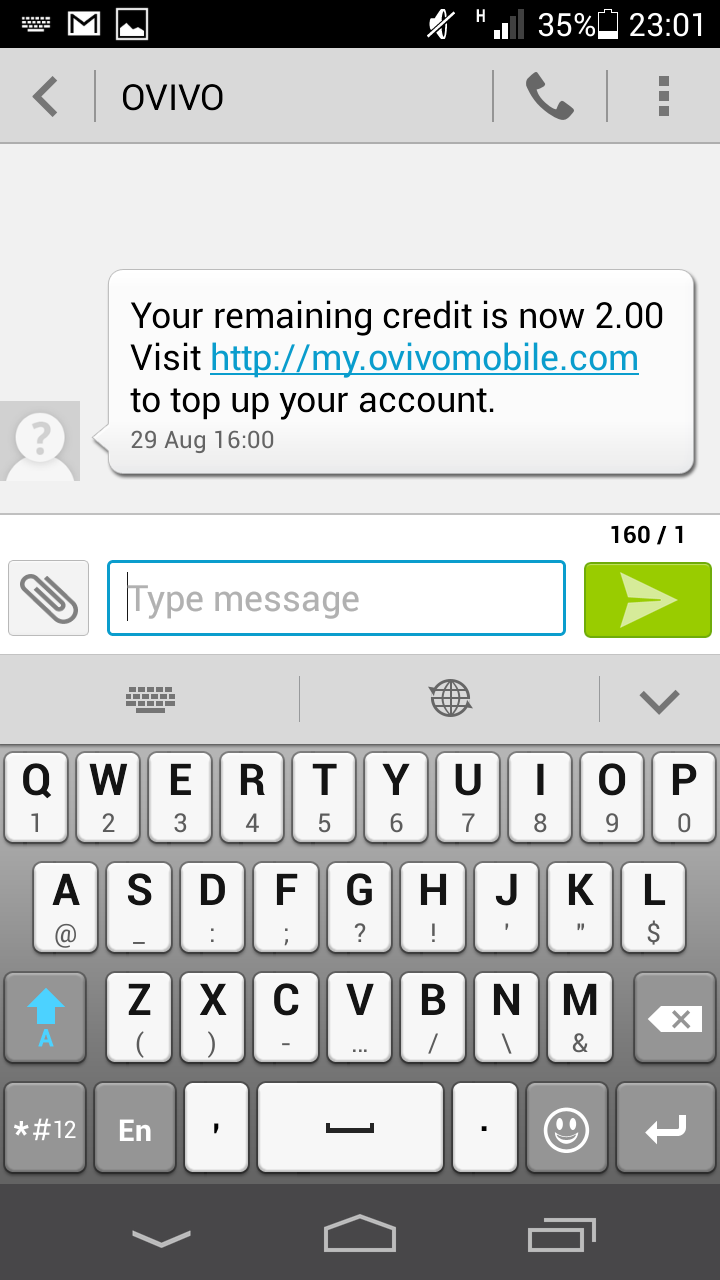
Task: Tap the globe input language icon
Action: [x=450, y=698]
